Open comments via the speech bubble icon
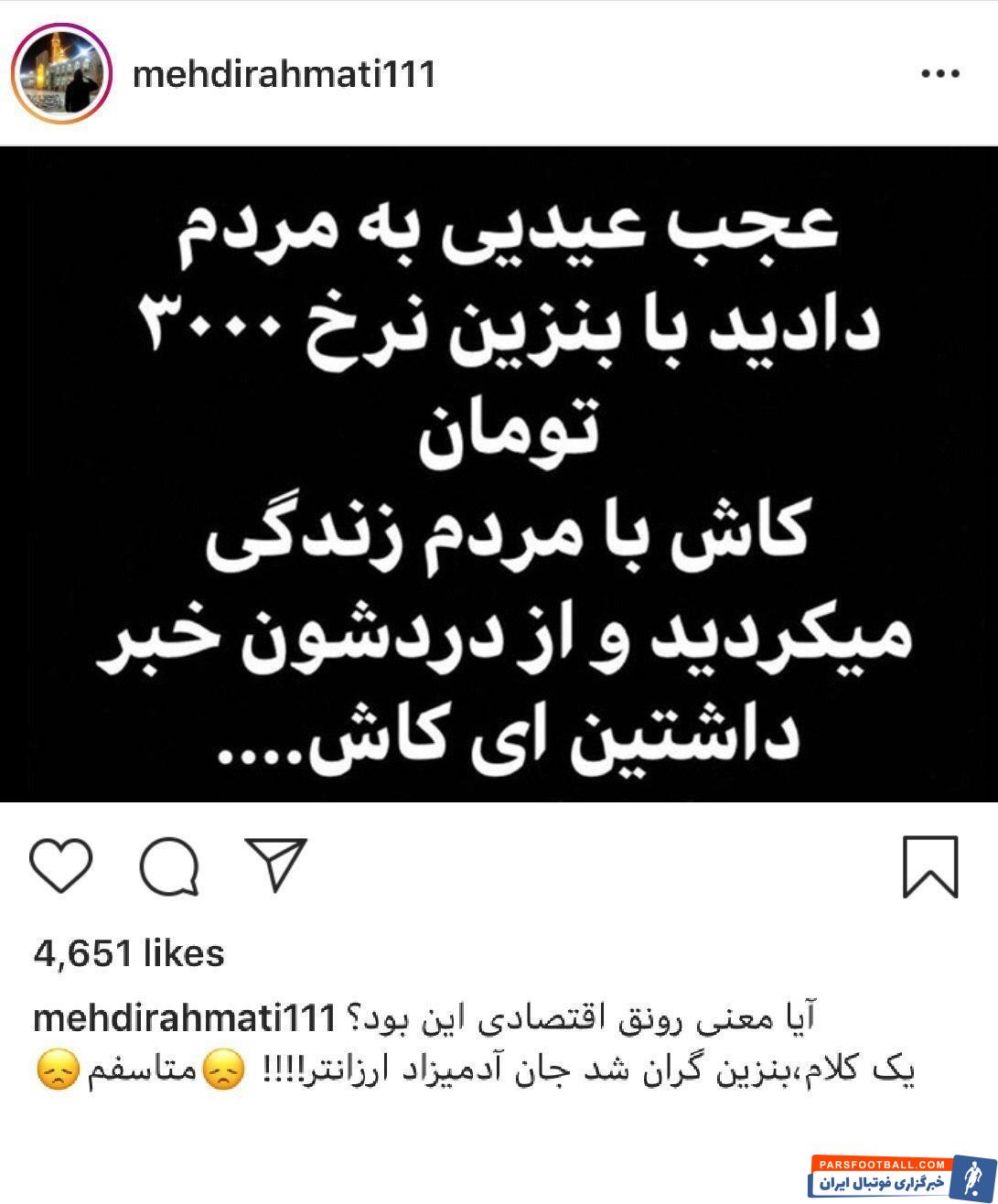The width and height of the screenshot is (998, 1204). tap(169, 865)
